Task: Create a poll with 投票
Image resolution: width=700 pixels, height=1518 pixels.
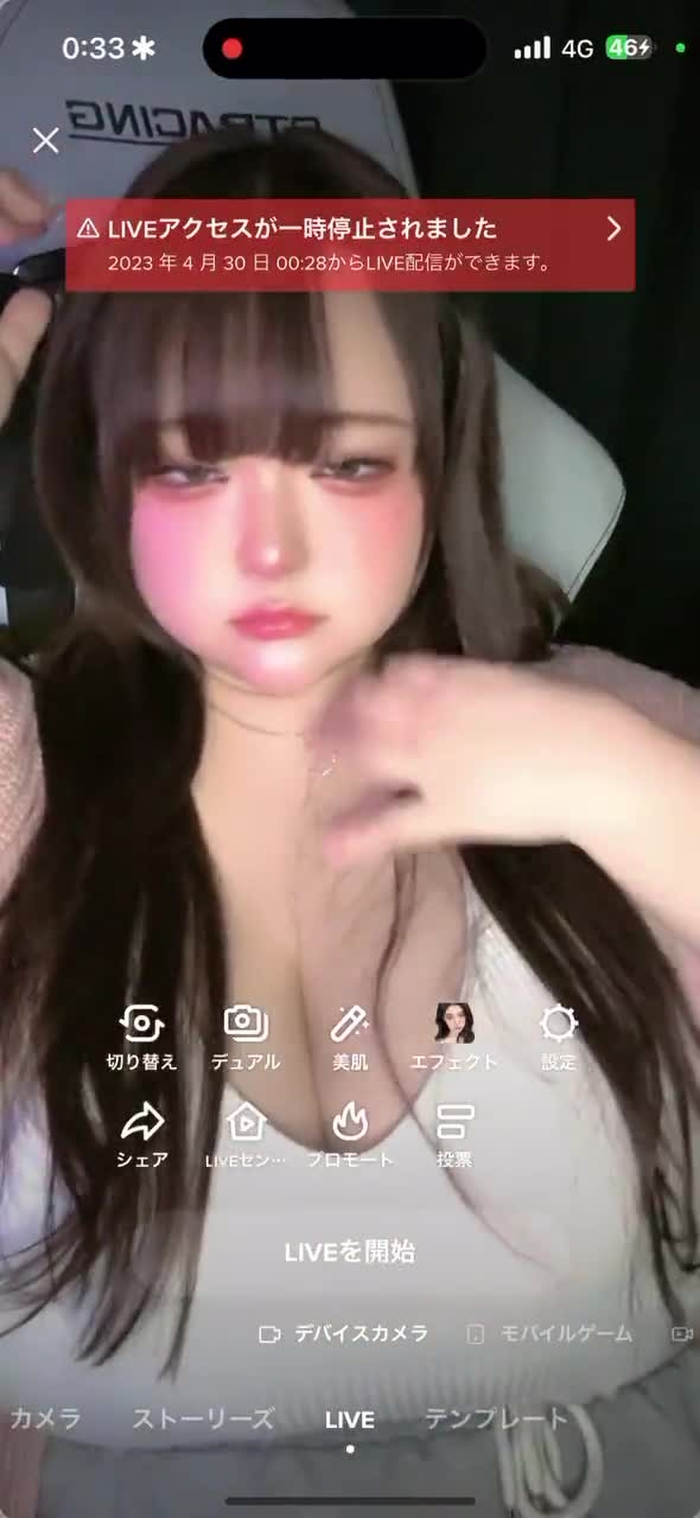Action: tap(454, 1135)
